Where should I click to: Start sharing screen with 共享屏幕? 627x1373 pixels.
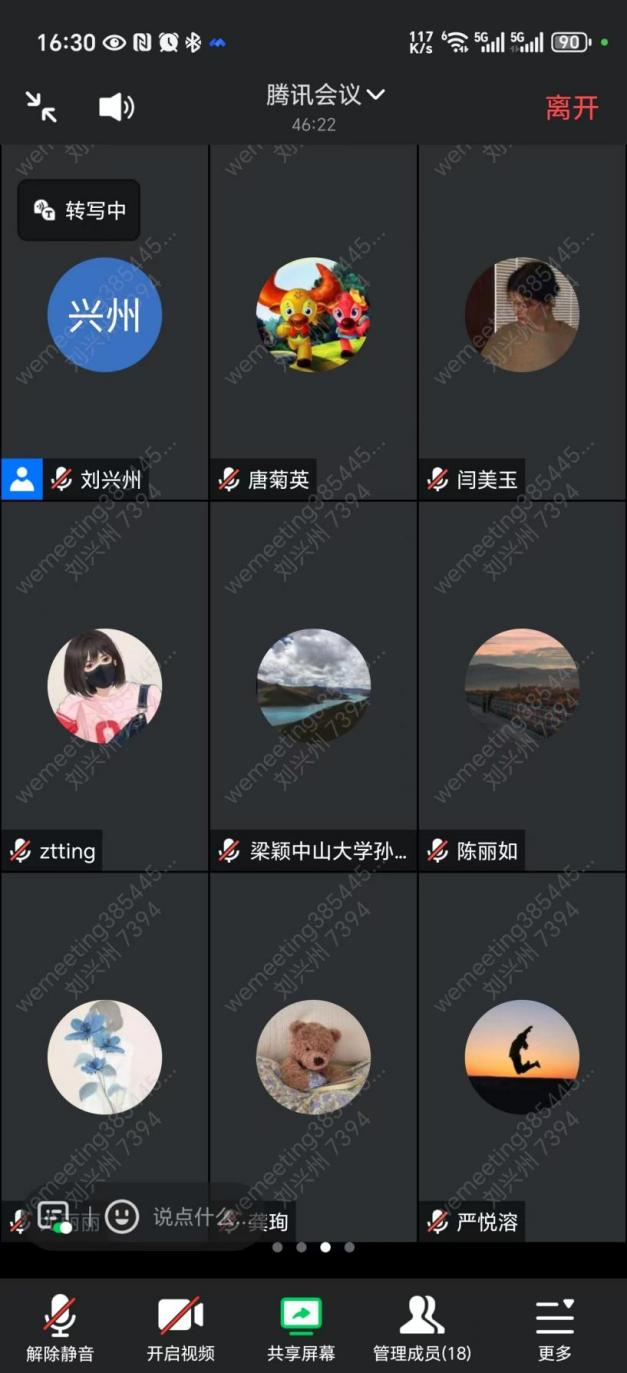click(301, 1326)
